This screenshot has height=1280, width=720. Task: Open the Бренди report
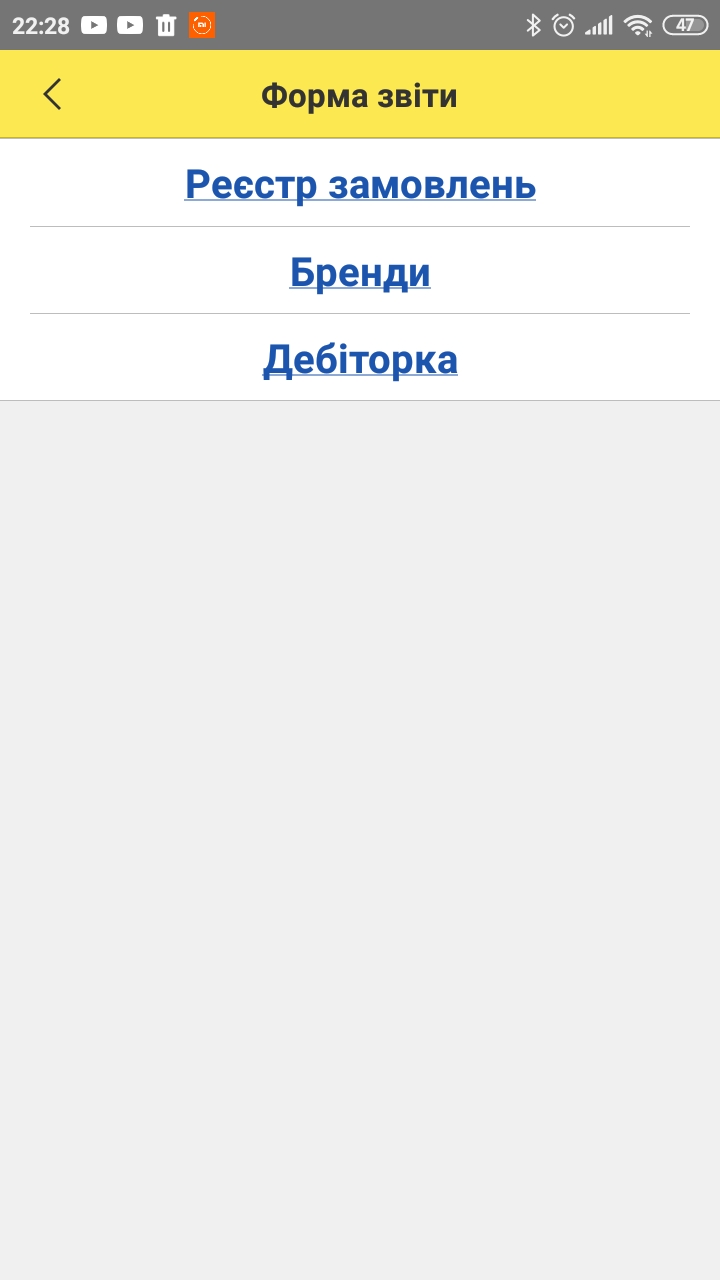[360, 271]
